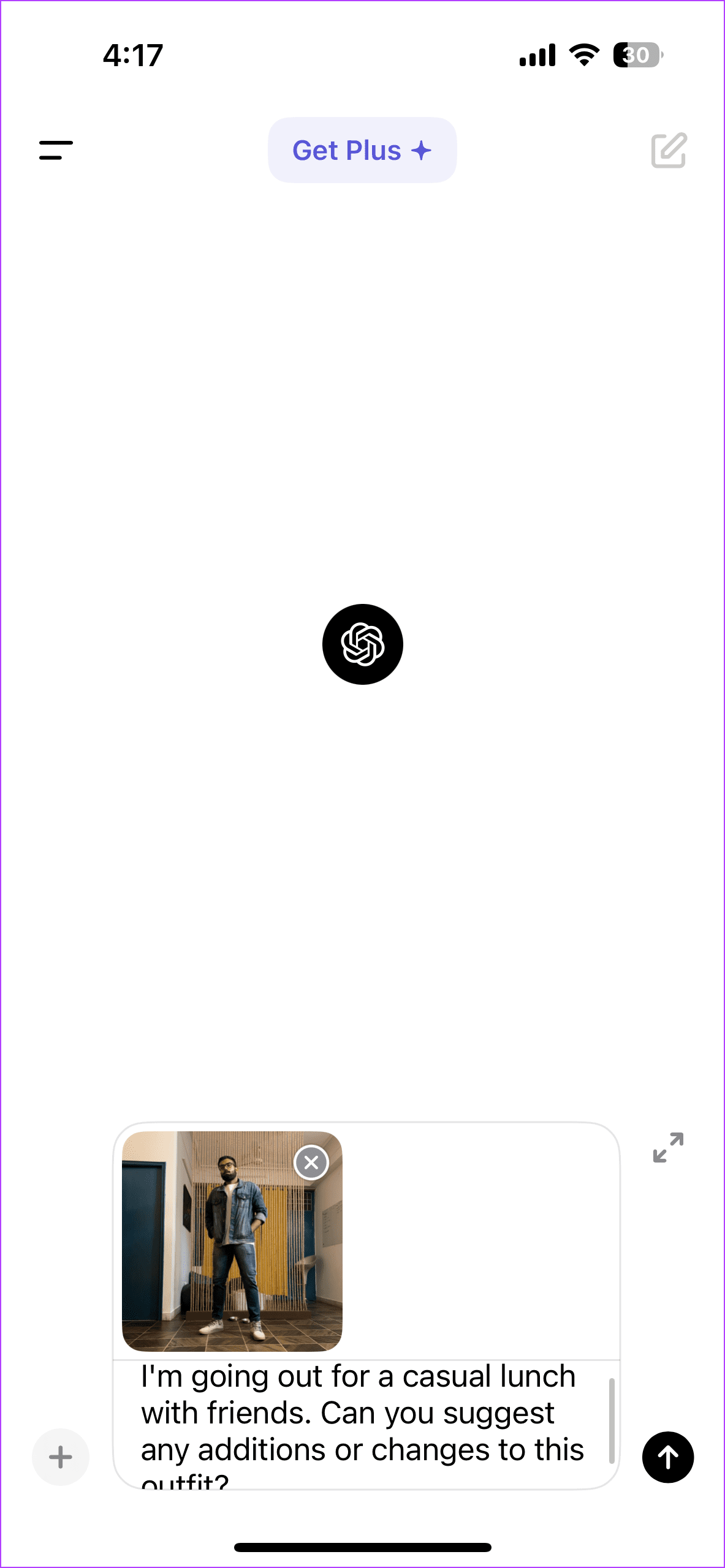Open the conversation sidebar menu

pyautogui.click(x=56, y=151)
